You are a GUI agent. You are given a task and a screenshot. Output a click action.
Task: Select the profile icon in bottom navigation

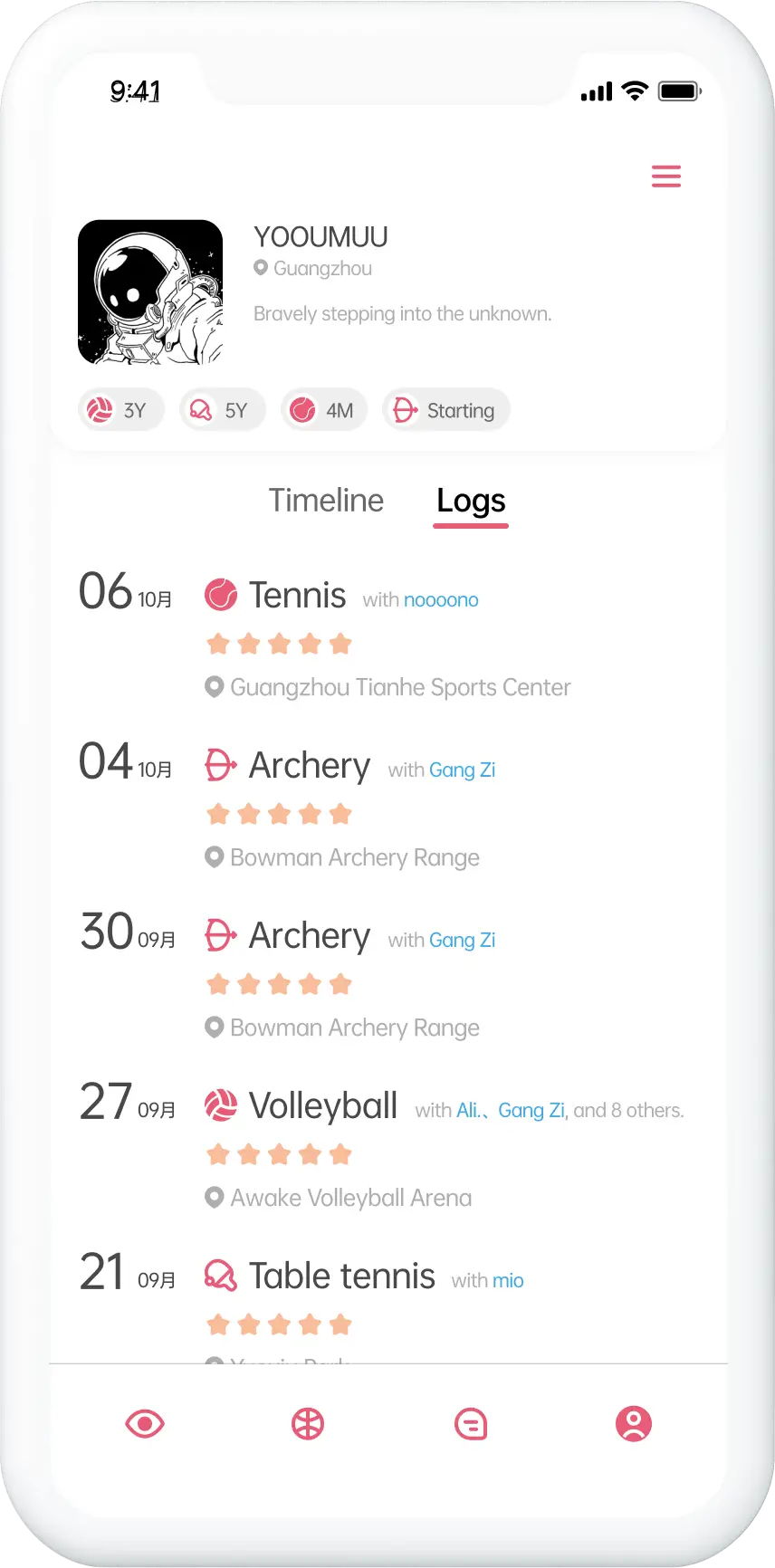(x=634, y=1424)
